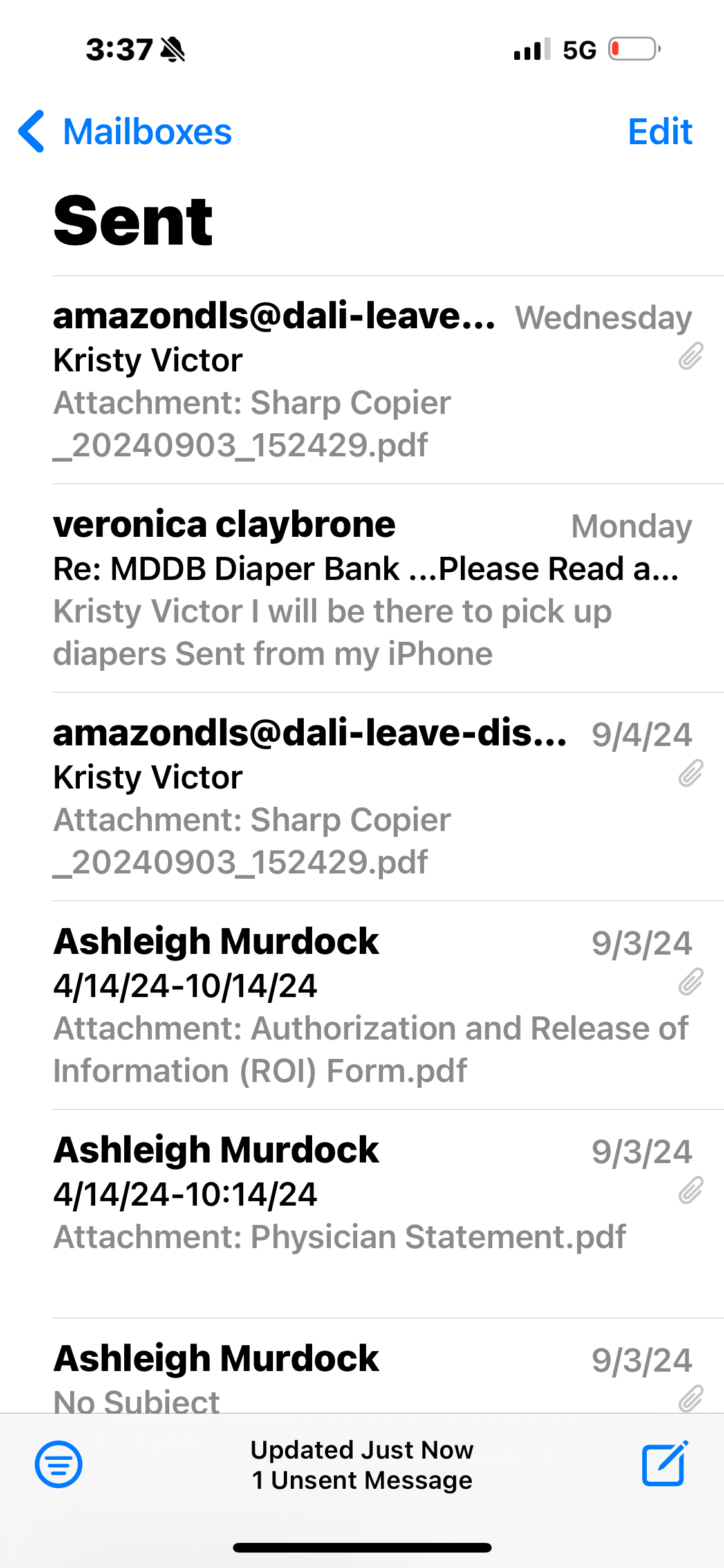This screenshot has height=1568, width=724.
Task: Tap Edit to select sent messages
Action: [x=659, y=132]
